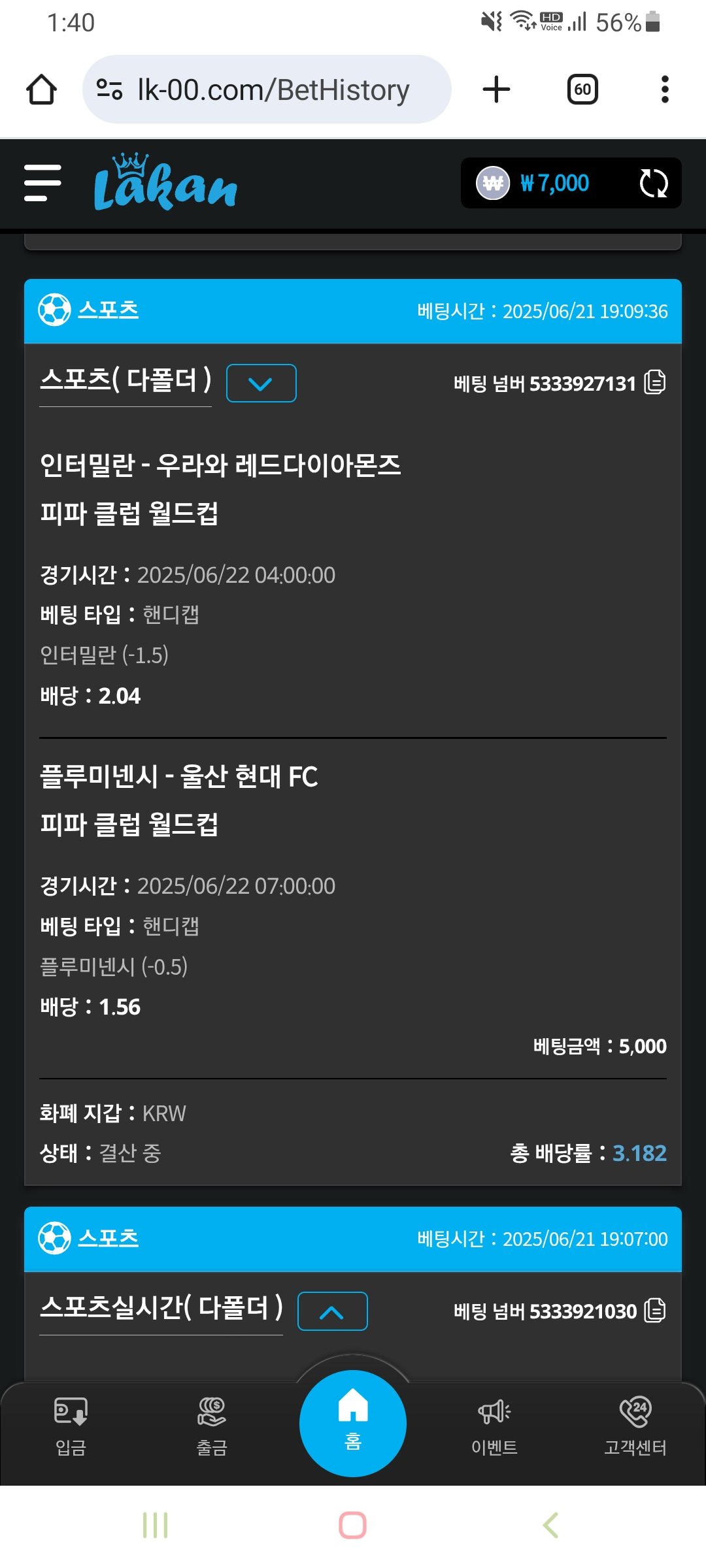This screenshot has width=706, height=1568.
Task: Tap the Lakan logo in the header
Action: click(165, 183)
